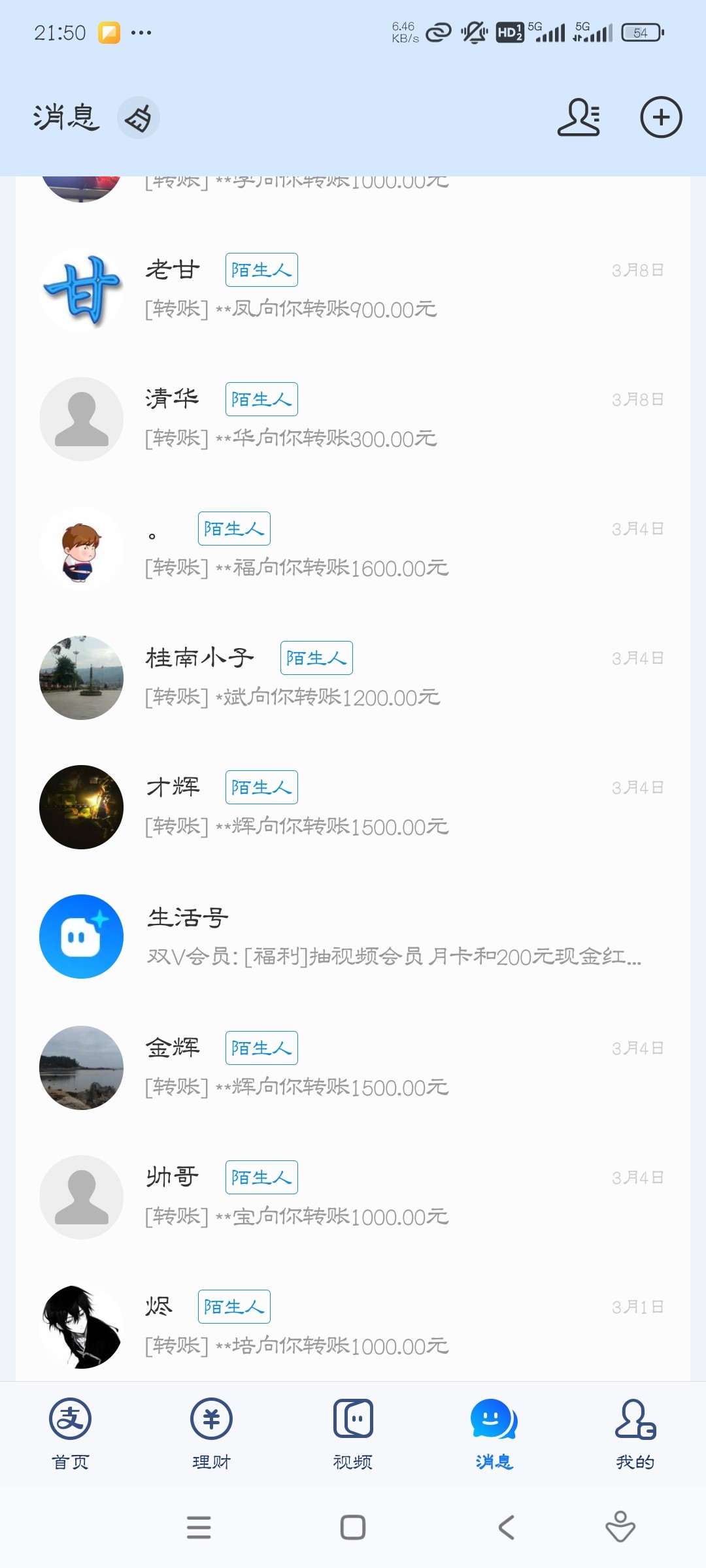The height and width of the screenshot is (1568, 706).
Task: Tap the system back button
Action: (x=507, y=1527)
